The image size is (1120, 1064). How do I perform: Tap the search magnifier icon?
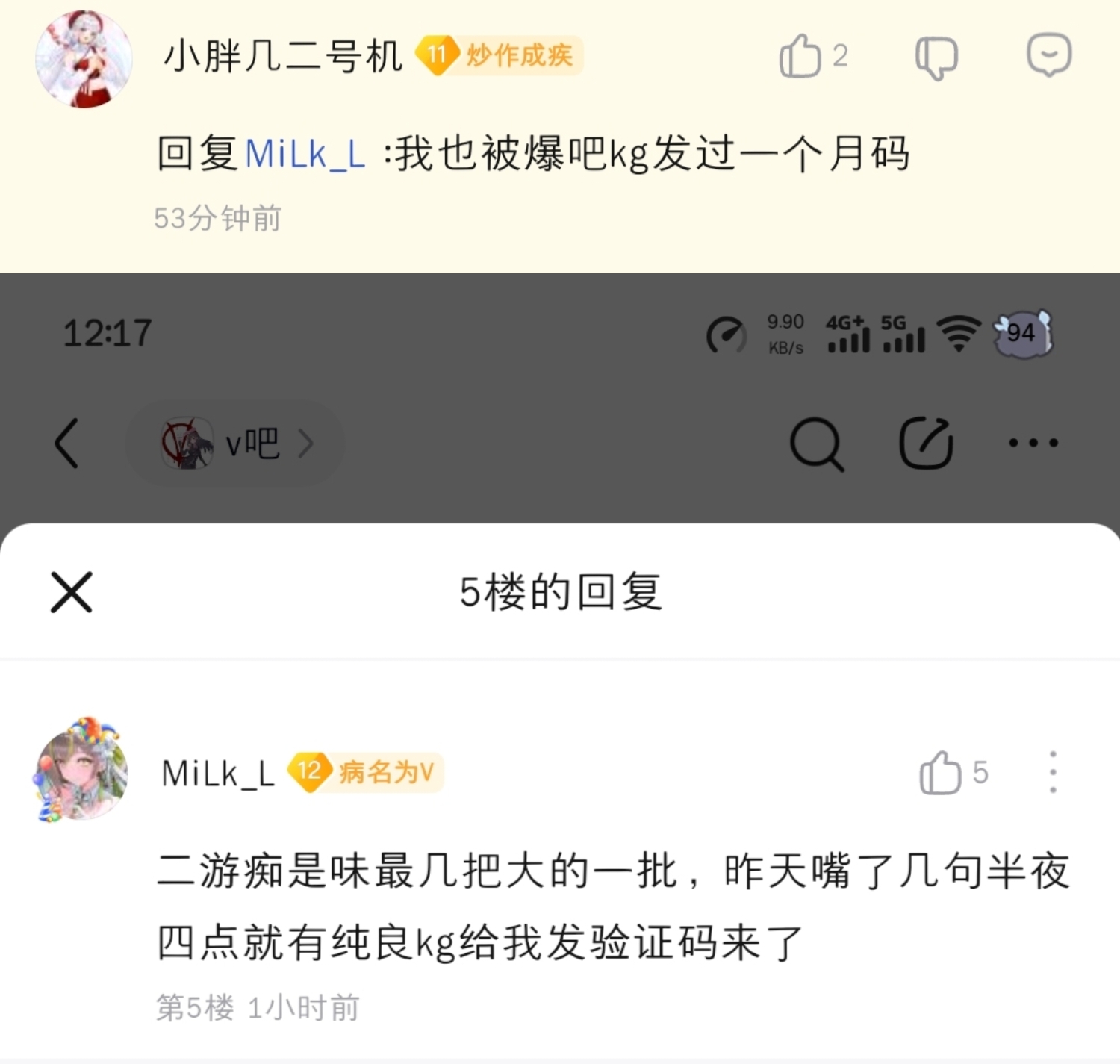click(817, 444)
